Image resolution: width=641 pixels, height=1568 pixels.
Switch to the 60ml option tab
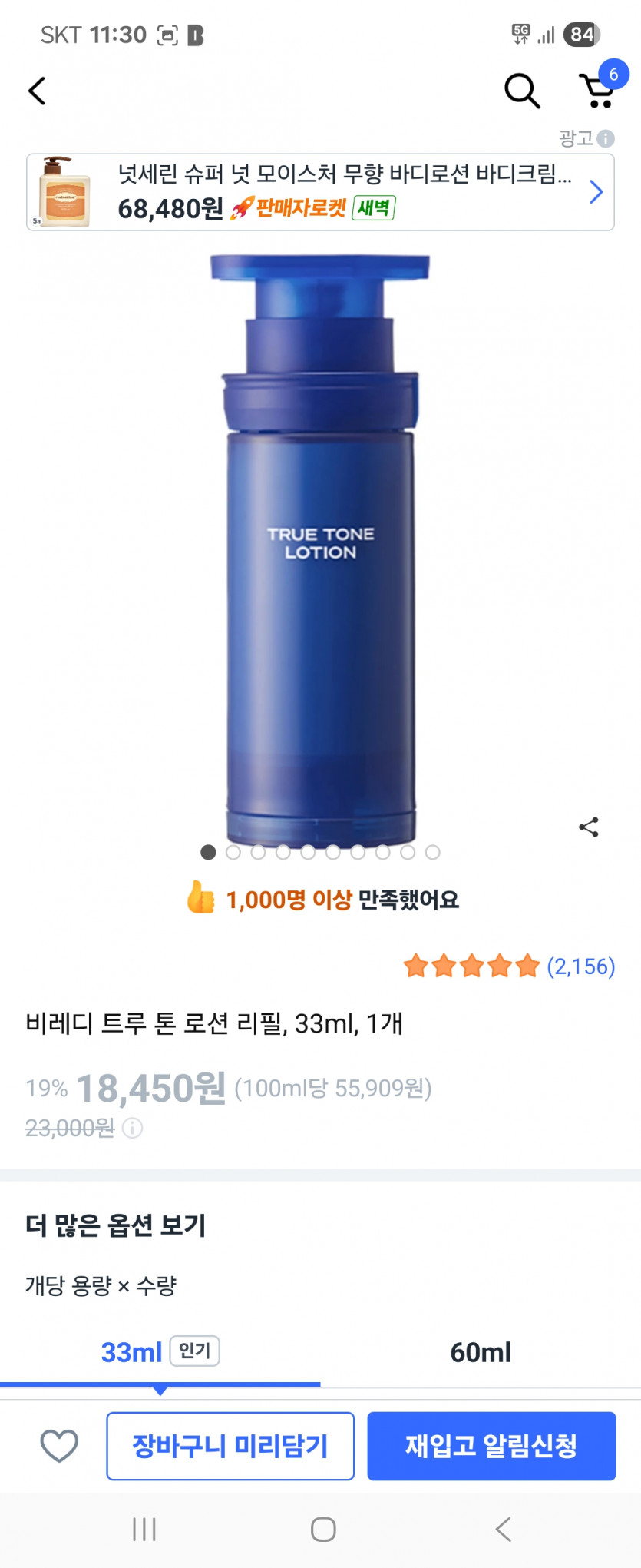[480, 1352]
